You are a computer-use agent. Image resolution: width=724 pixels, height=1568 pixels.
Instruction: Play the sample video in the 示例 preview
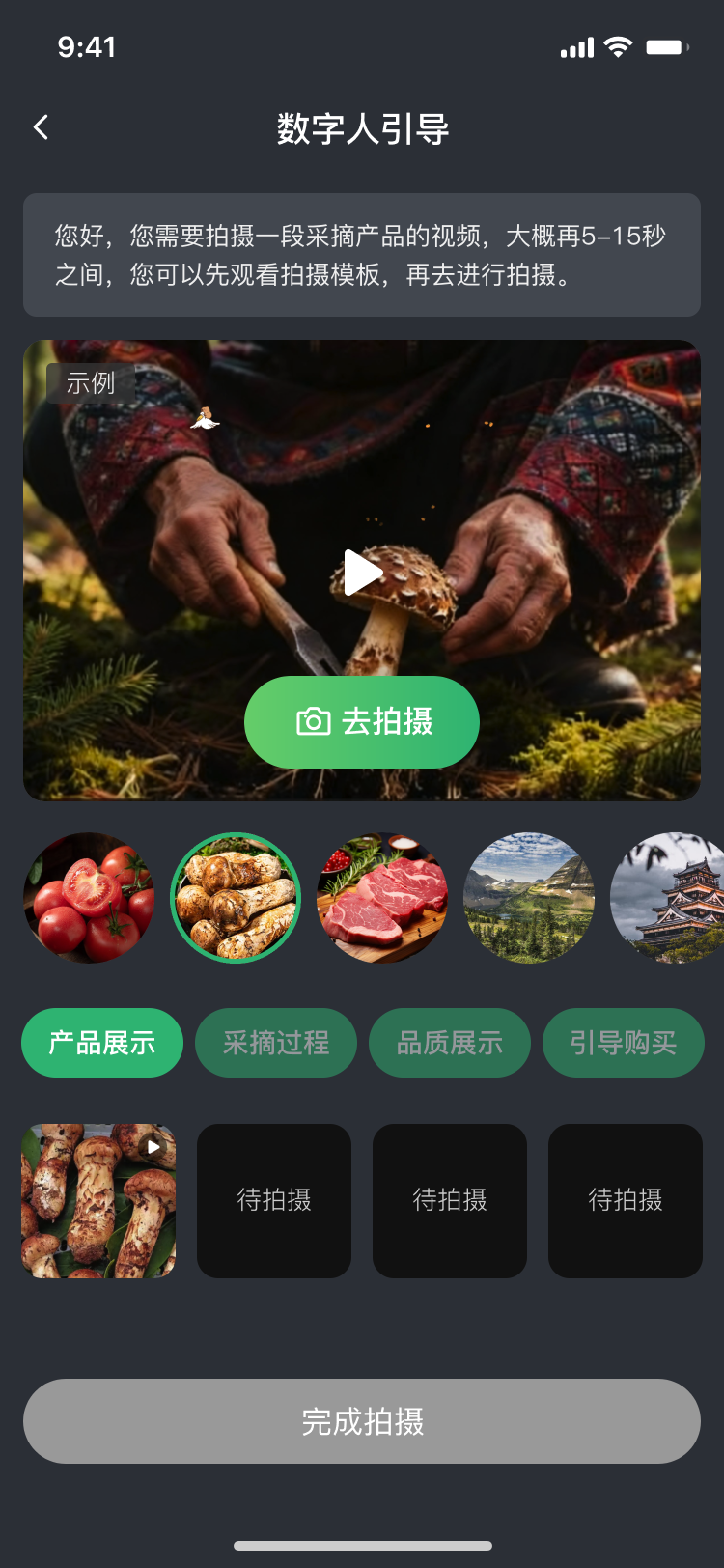coord(362,571)
